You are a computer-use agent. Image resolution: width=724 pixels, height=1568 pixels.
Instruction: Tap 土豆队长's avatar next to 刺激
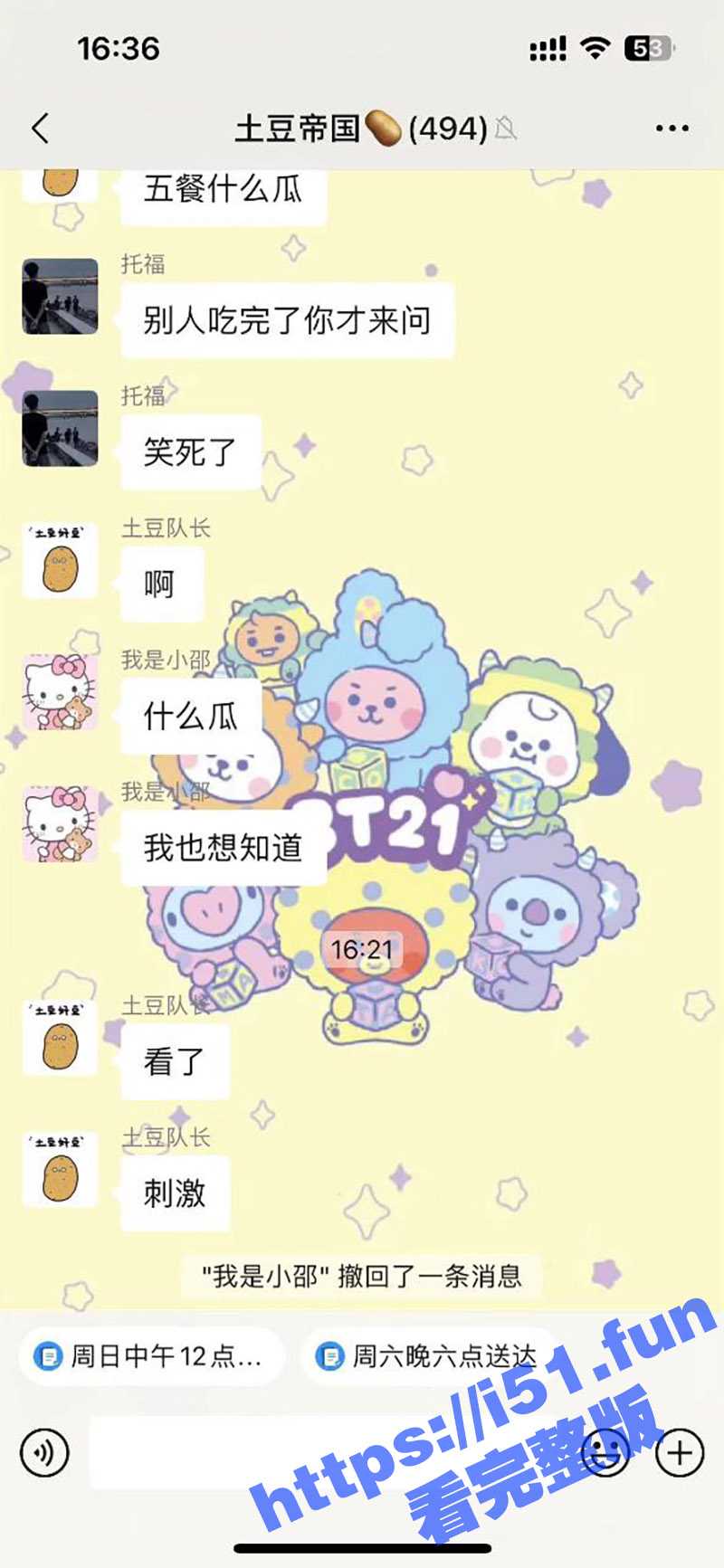pyautogui.click(x=61, y=1170)
